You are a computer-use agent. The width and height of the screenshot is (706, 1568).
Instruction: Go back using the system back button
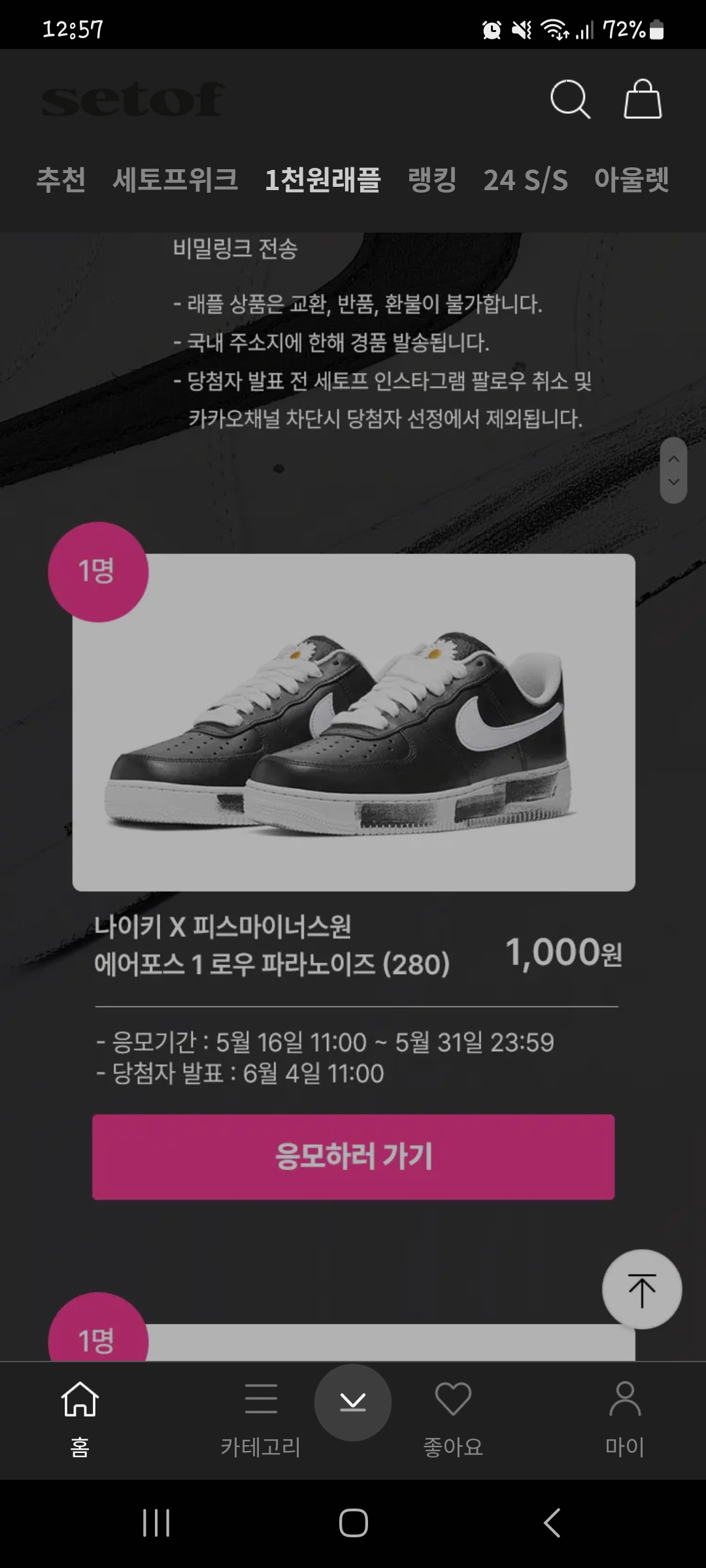(552, 1522)
